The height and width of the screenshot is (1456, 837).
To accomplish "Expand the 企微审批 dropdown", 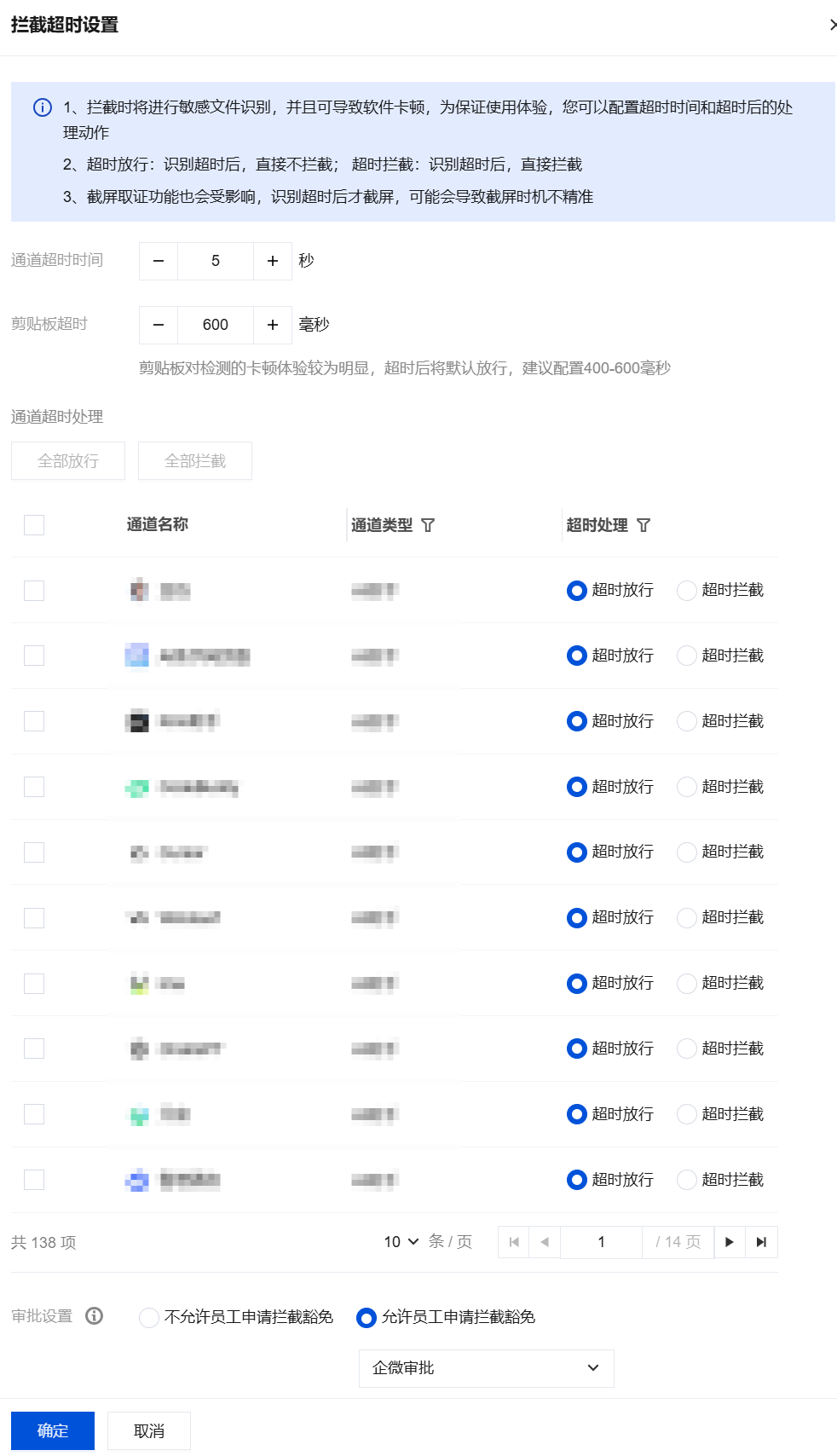I will click(486, 1368).
